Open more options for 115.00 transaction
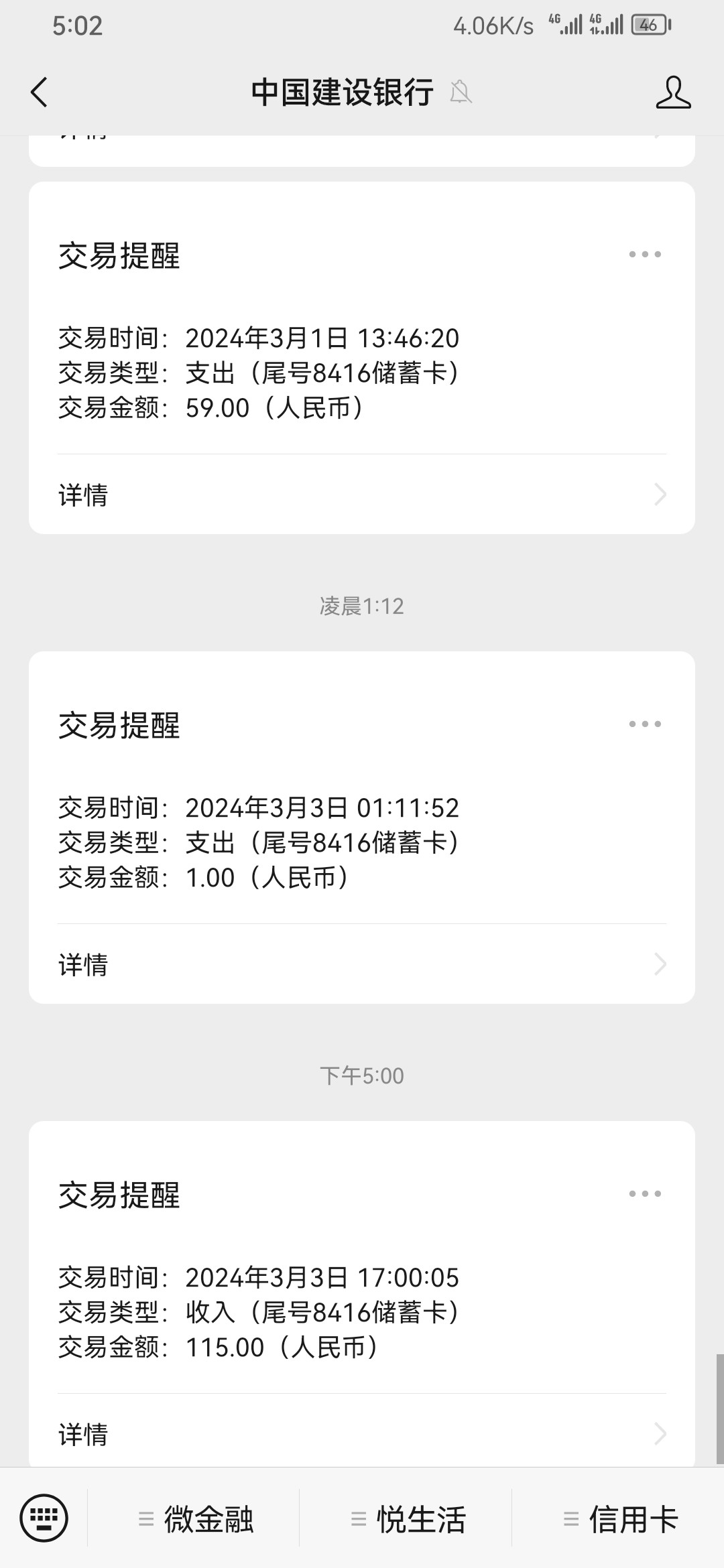This screenshot has width=724, height=1568. point(645,1193)
